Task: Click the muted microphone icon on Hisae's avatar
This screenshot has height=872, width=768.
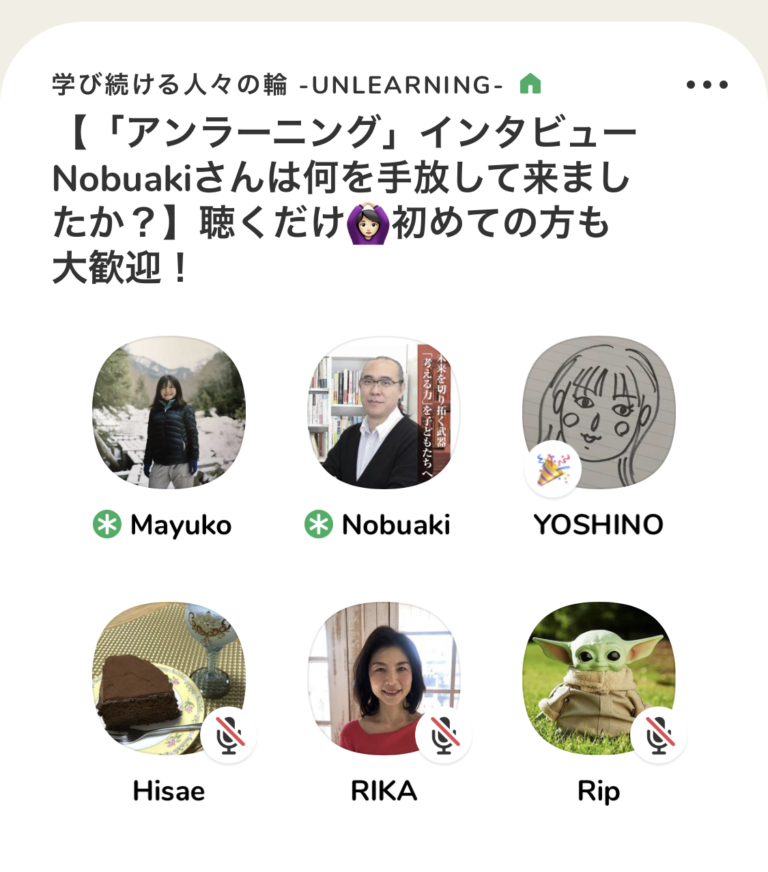Action: (227, 735)
